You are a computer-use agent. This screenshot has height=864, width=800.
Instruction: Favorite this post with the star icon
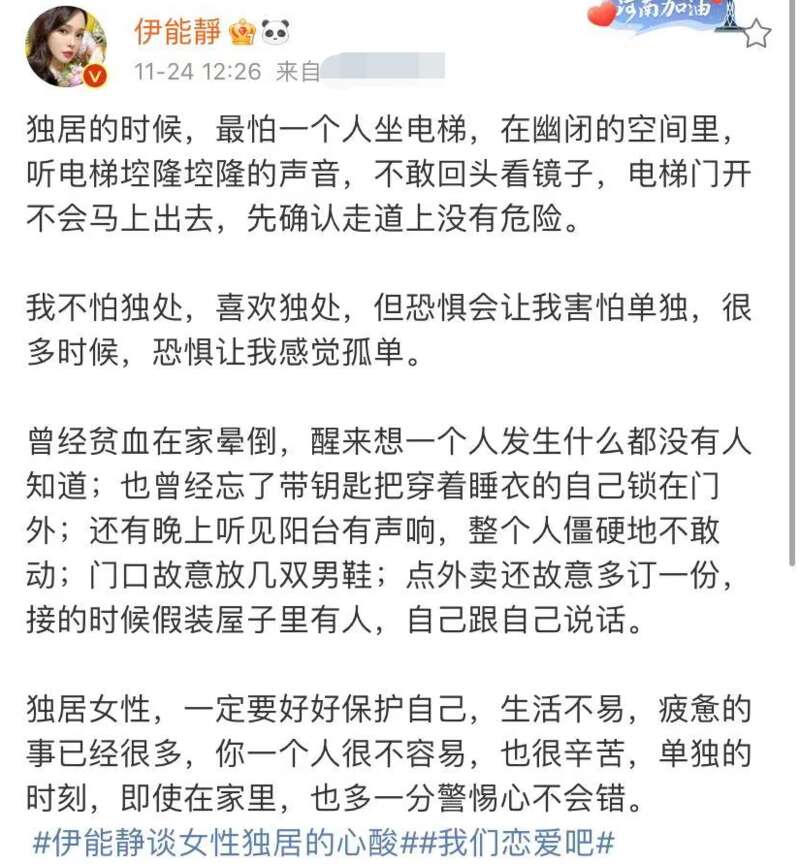(x=757, y=33)
